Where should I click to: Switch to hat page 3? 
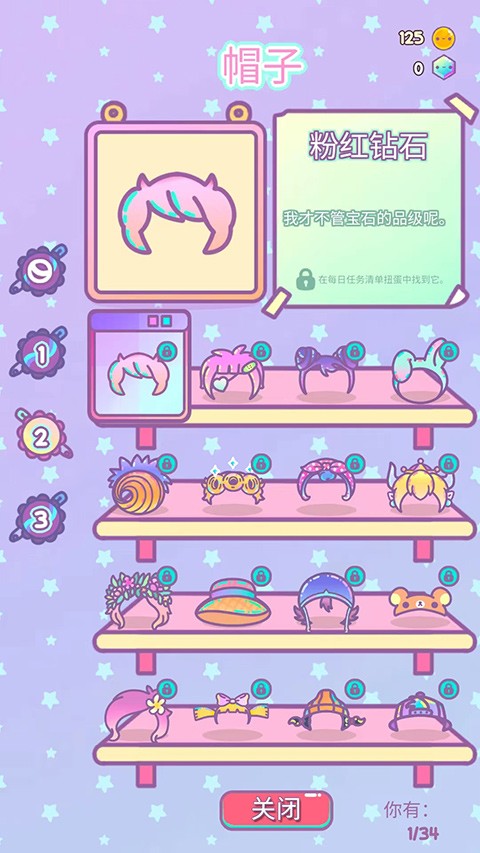tap(39, 518)
